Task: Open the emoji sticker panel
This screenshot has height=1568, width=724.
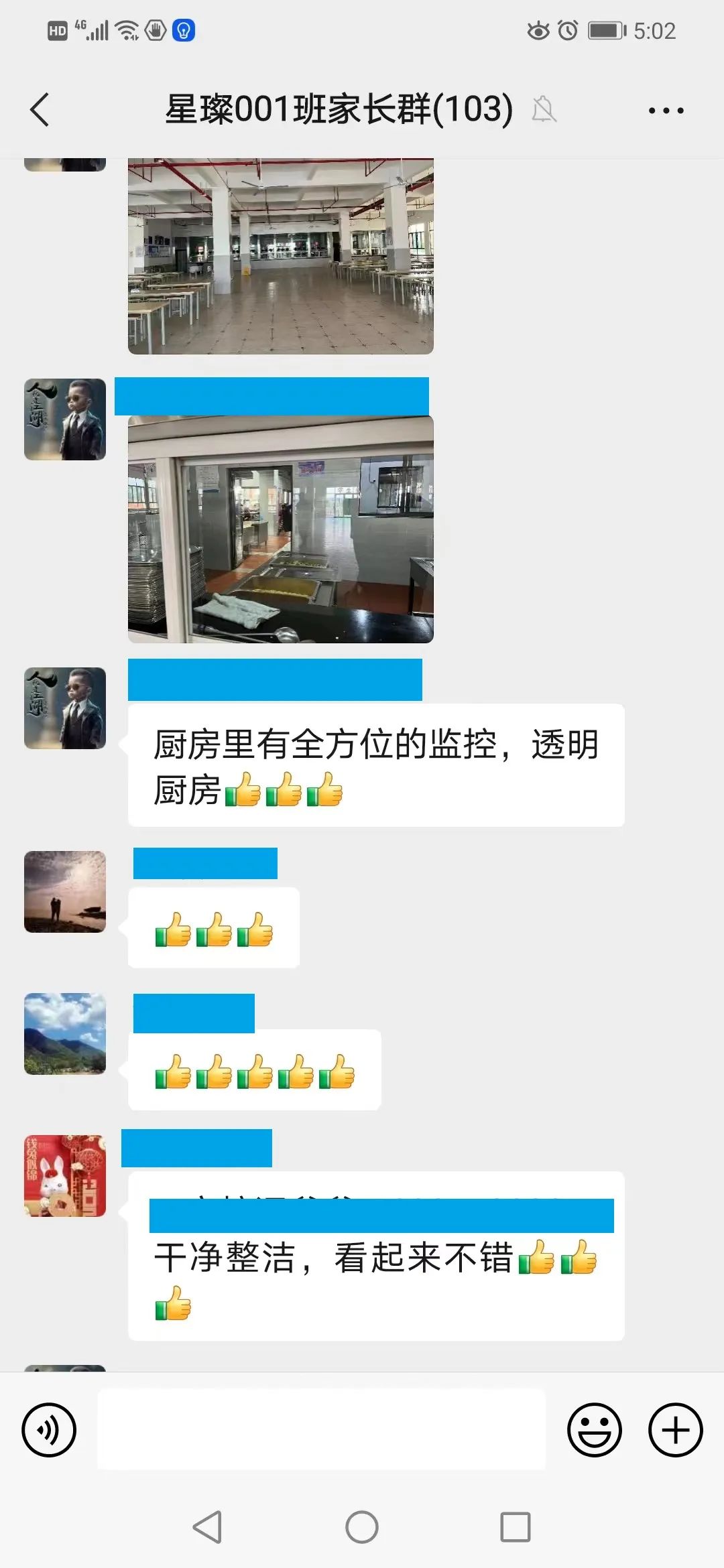Action: coord(594,1429)
